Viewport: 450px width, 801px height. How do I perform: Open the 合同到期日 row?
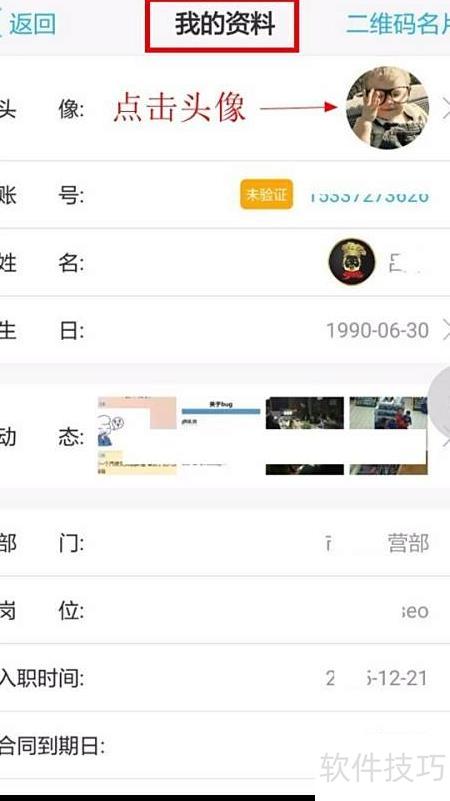click(x=225, y=746)
